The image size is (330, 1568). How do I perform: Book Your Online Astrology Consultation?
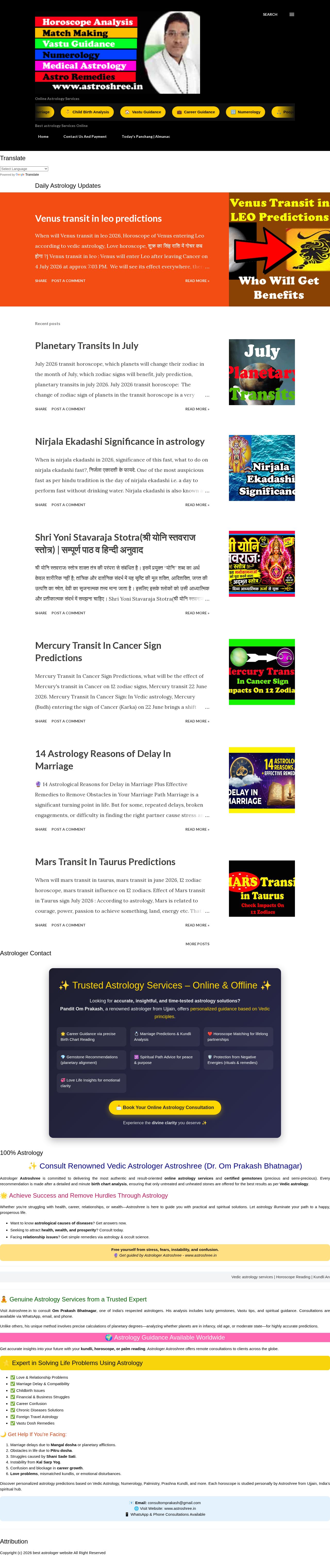(165, 1107)
